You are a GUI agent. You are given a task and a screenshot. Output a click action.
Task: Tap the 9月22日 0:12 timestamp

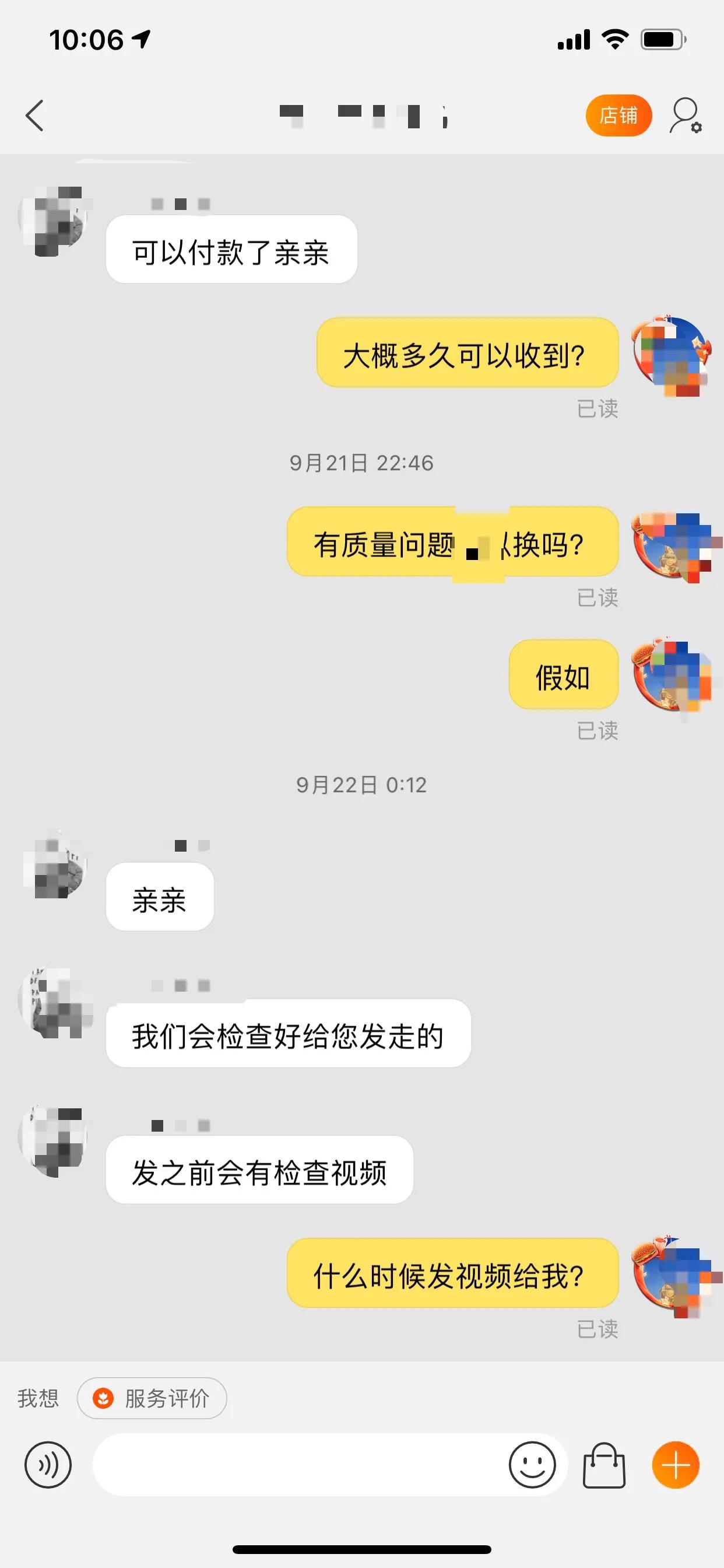pyautogui.click(x=361, y=785)
